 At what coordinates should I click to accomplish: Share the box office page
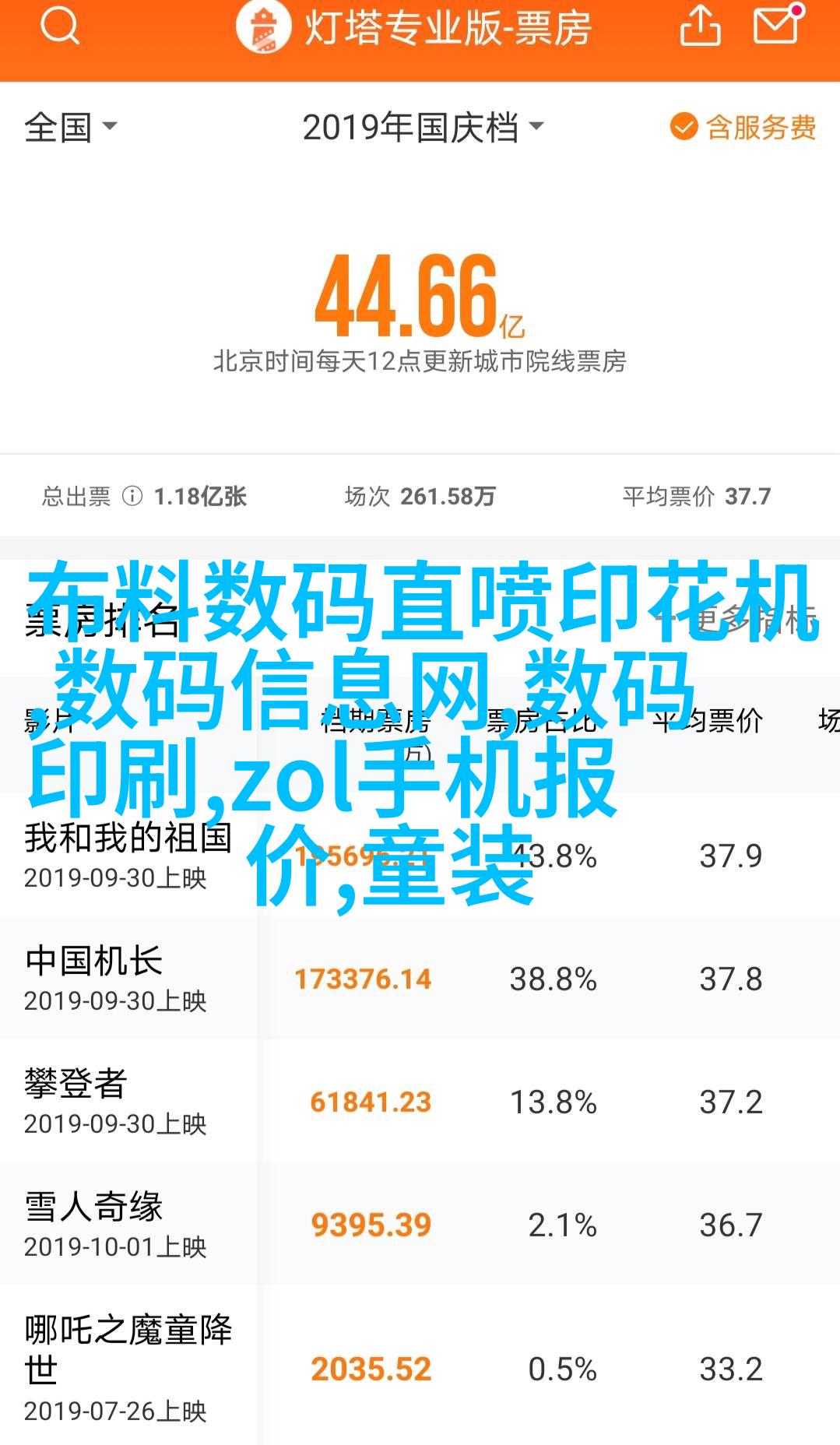point(700,26)
